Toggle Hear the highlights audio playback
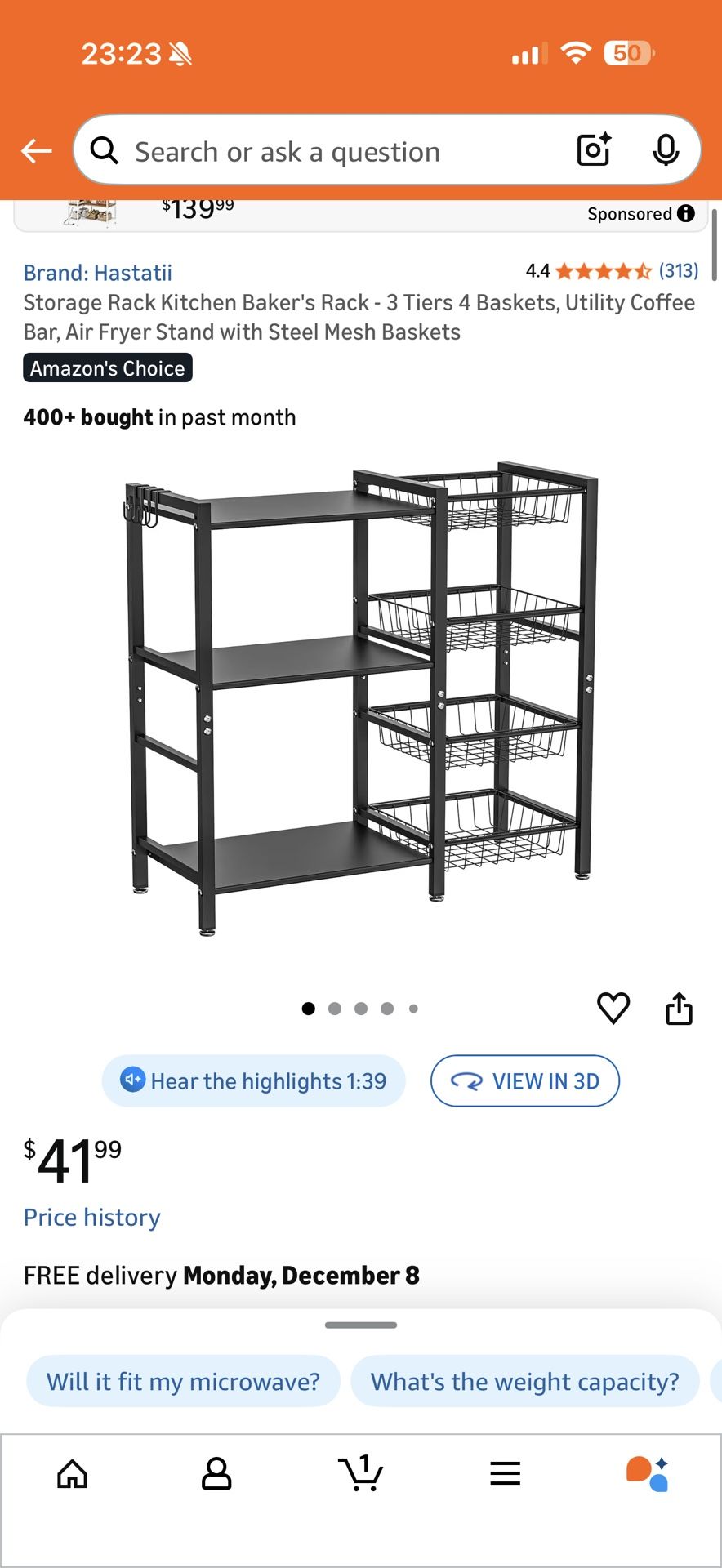The width and height of the screenshot is (722, 1568). coord(253,1080)
